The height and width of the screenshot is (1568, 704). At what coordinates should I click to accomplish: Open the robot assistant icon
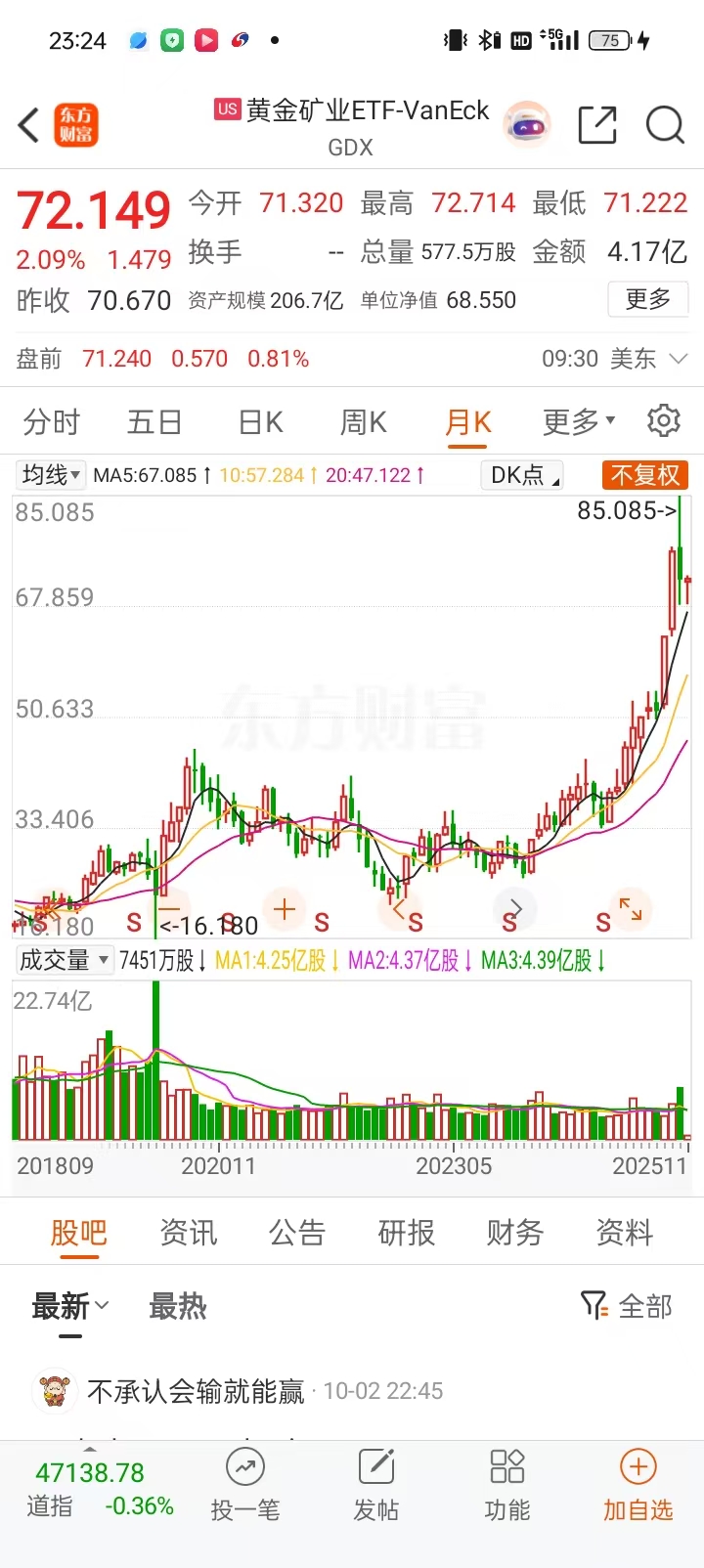pyautogui.click(x=527, y=126)
